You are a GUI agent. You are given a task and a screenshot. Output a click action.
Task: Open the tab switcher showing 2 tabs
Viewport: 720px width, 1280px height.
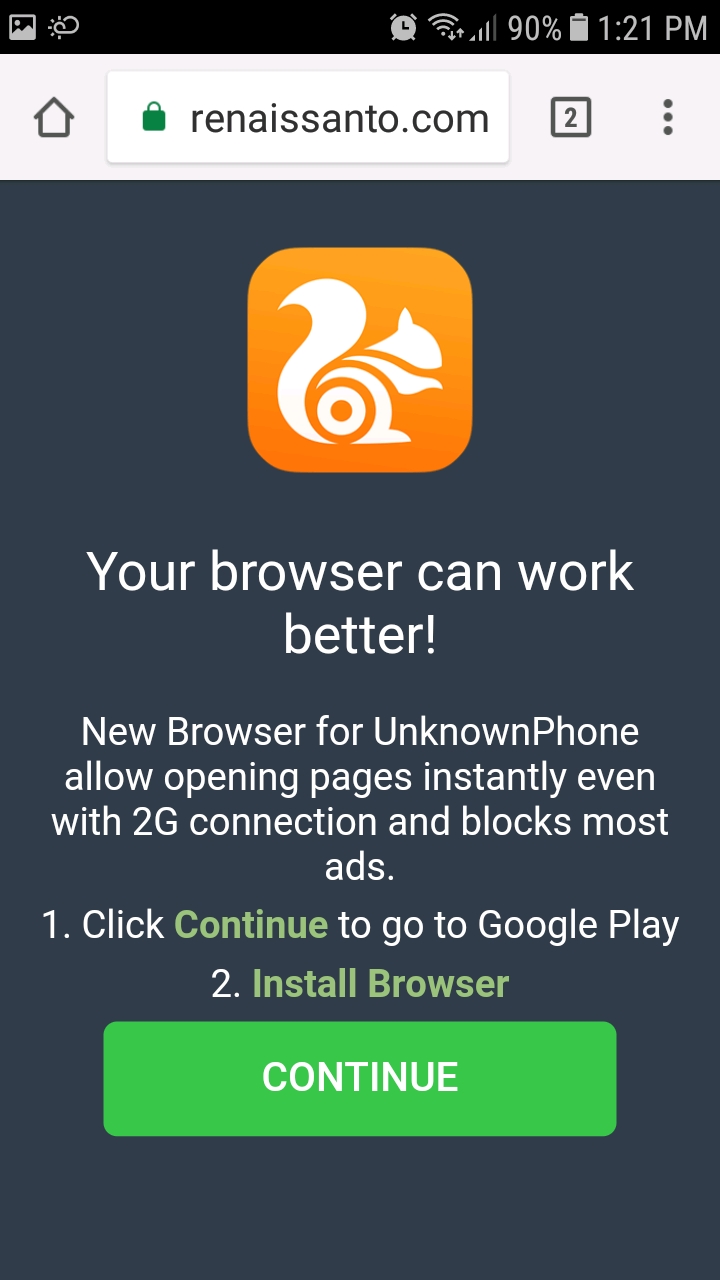(x=570, y=118)
